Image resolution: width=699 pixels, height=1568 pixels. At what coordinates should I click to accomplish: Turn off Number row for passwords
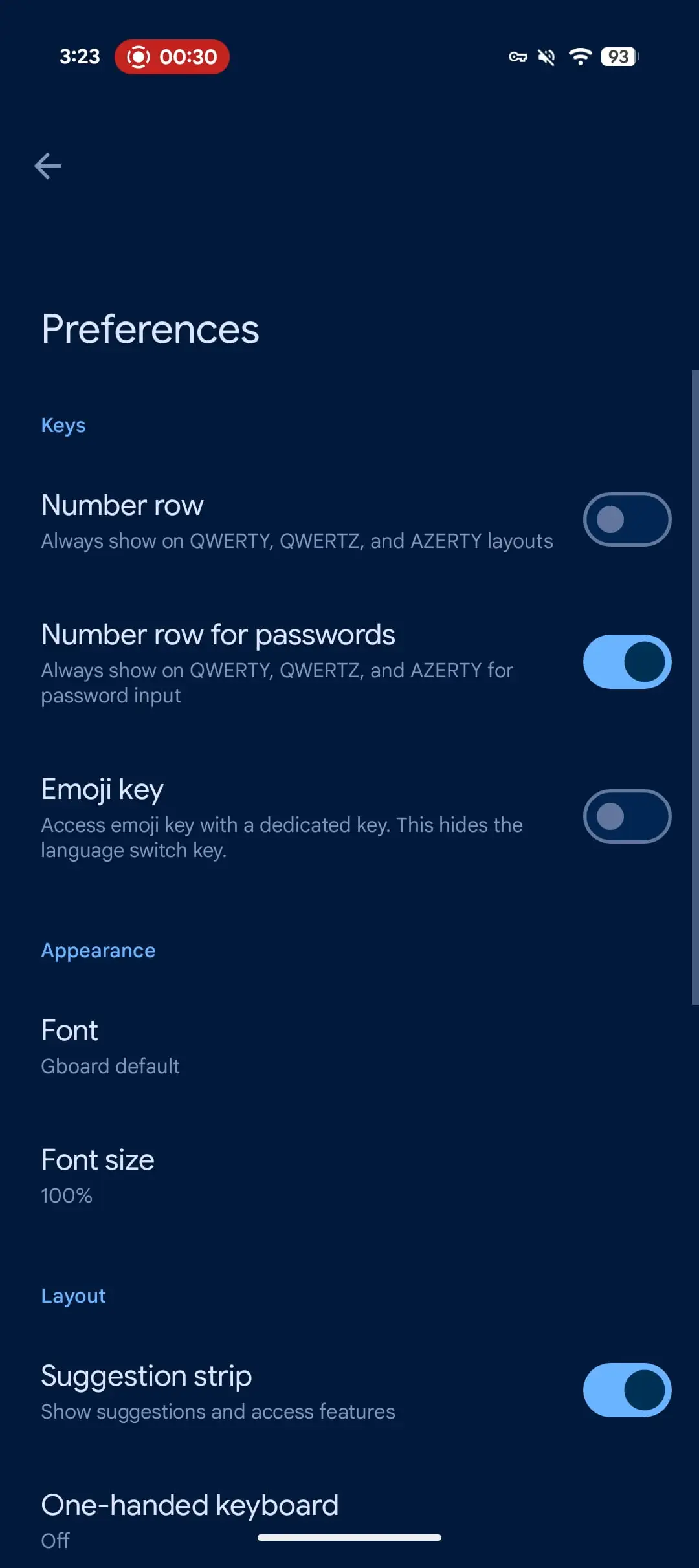point(627,662)
